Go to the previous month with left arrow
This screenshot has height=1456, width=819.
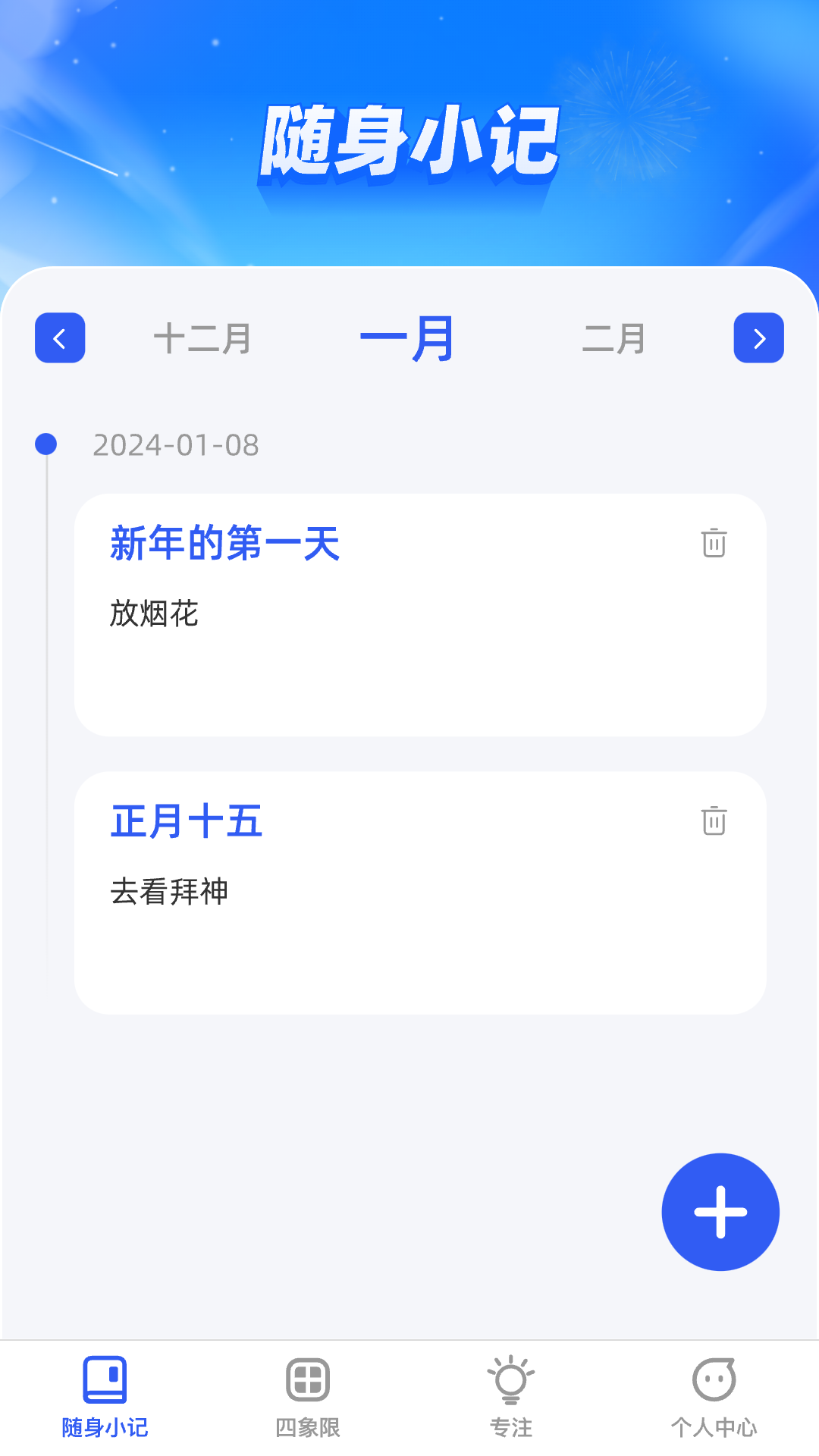(60, 337)
